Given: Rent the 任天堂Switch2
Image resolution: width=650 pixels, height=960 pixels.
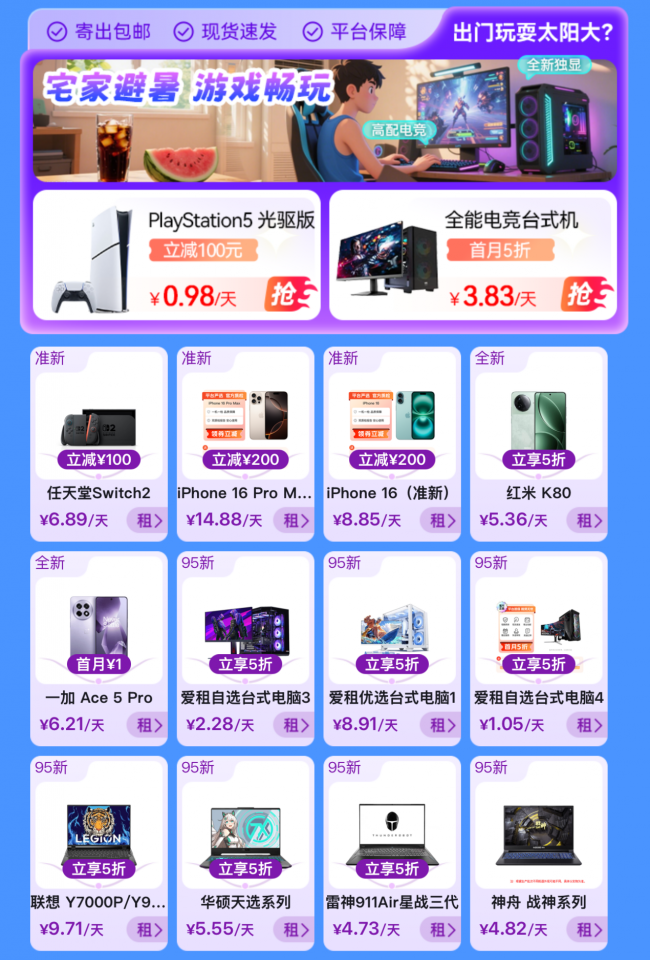Looking at the screenshot, I should click(x=146, y=520).
